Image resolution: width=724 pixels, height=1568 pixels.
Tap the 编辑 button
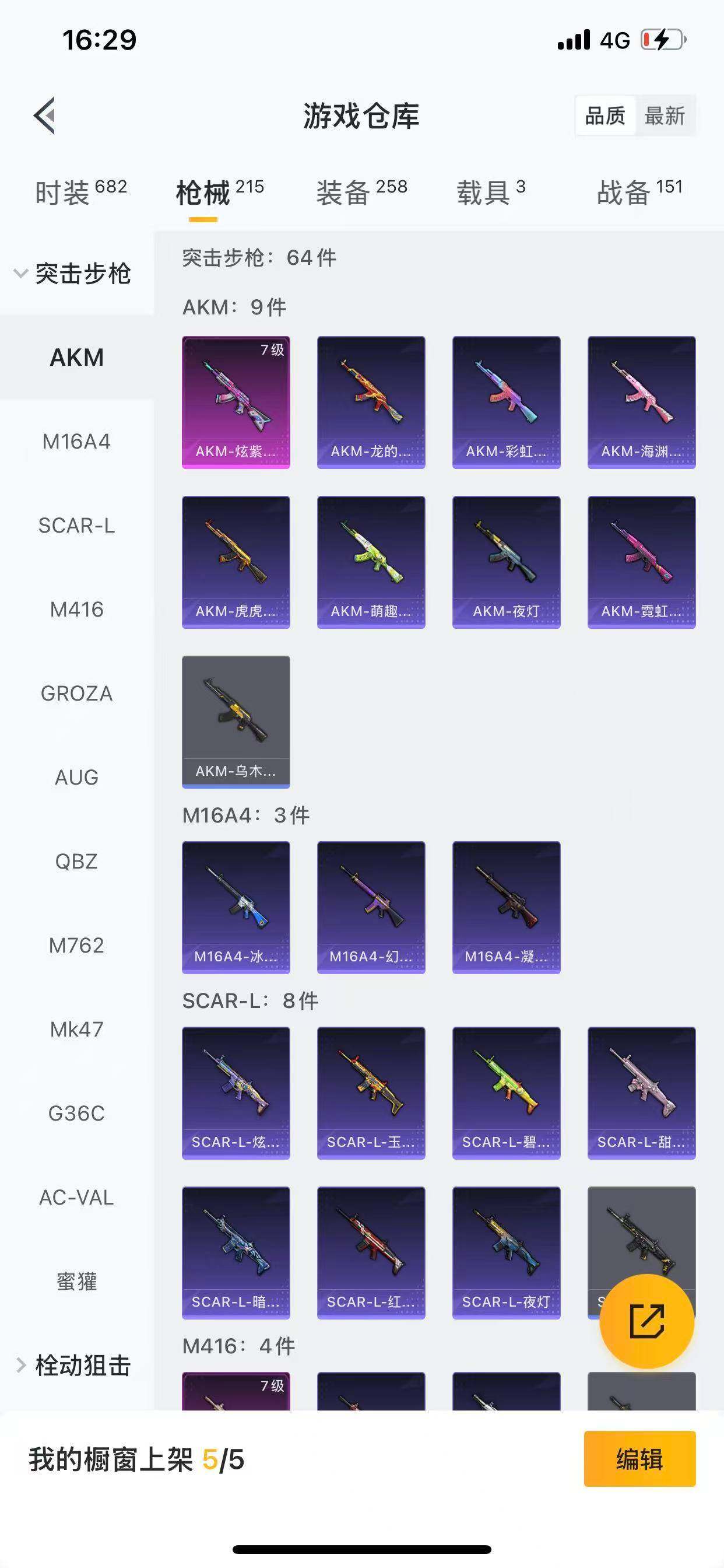(639, 1459)
